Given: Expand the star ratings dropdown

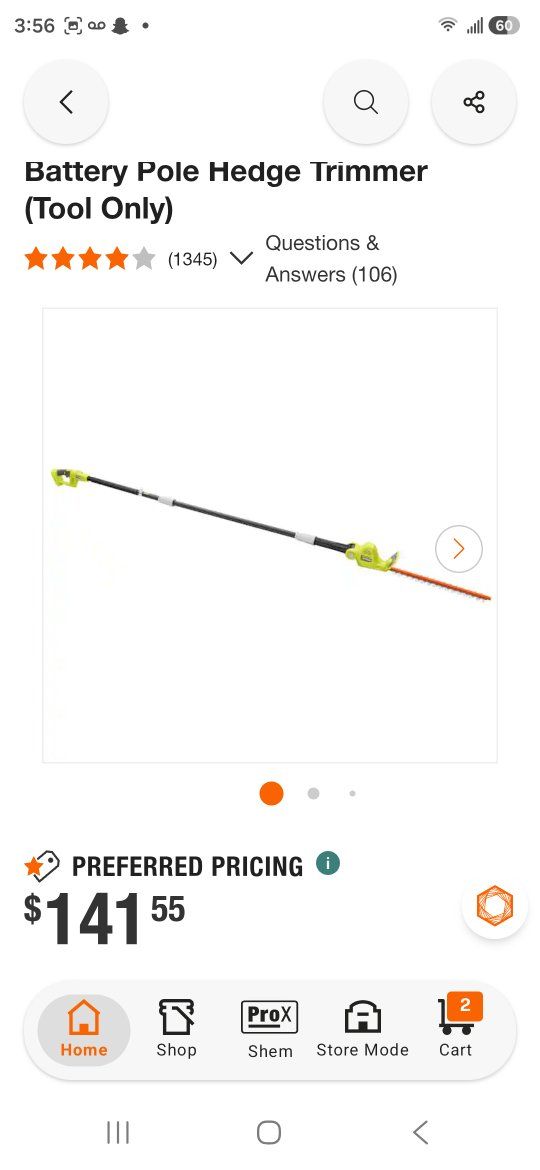Looking at the screenshot, I should pos(241,259).
